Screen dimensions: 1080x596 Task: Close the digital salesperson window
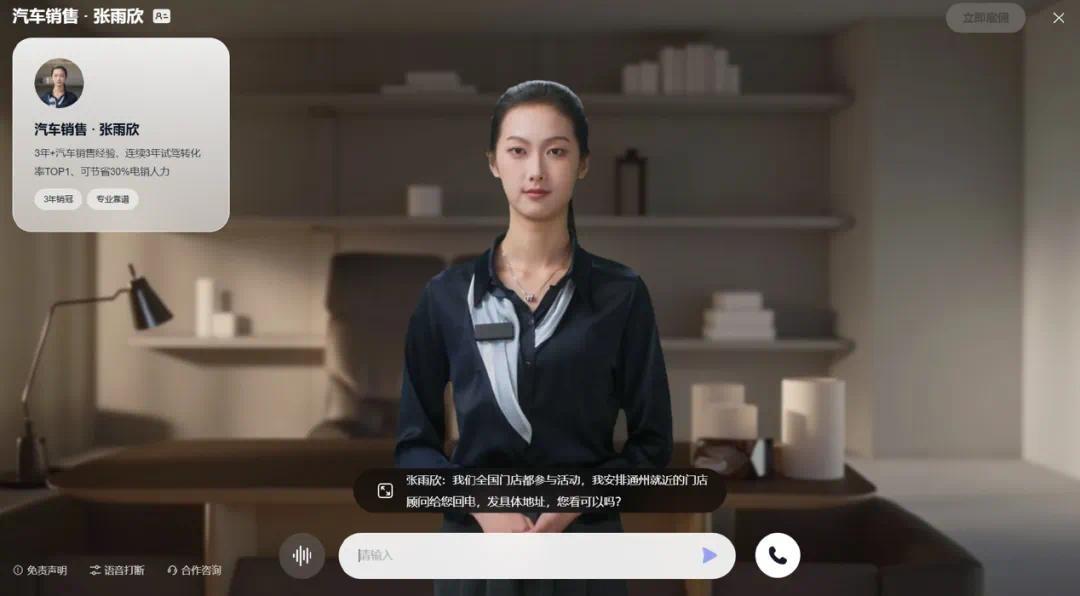click(x=1058, y=18)
